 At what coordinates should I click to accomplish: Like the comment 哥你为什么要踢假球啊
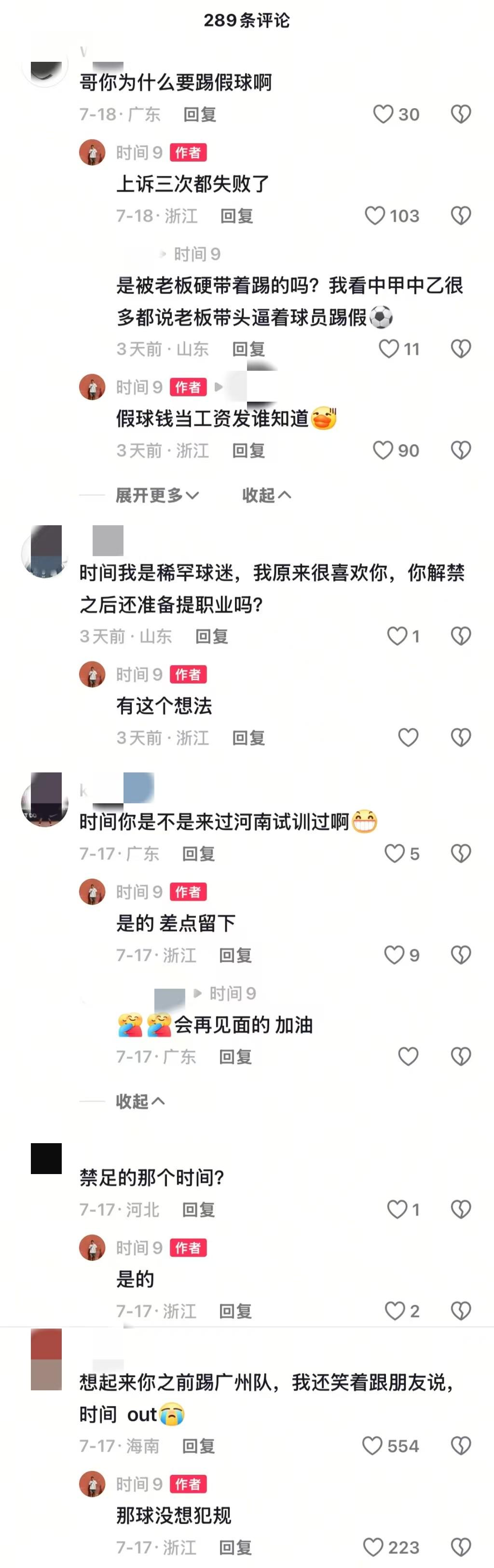pos(383,114)
